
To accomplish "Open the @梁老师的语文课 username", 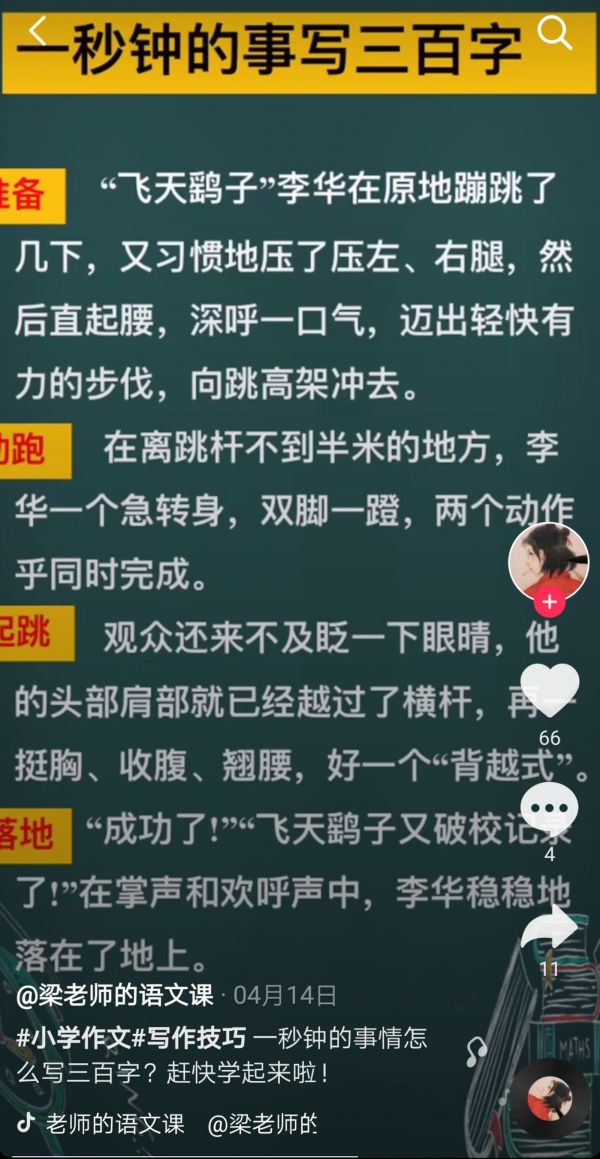I will click(x=115, y=995).
